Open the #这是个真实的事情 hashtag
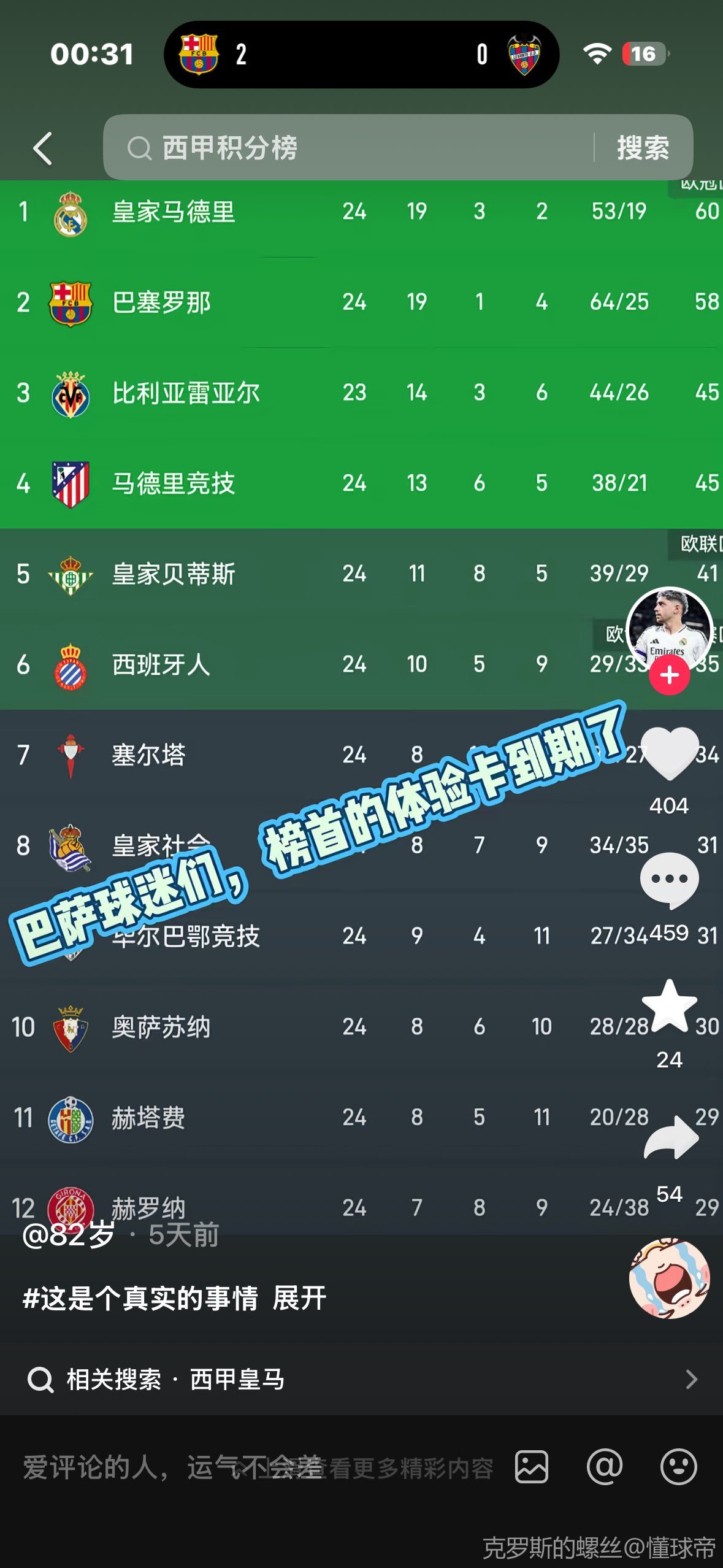This screenshot has height=1568, width=723. tap(140, 1299)
